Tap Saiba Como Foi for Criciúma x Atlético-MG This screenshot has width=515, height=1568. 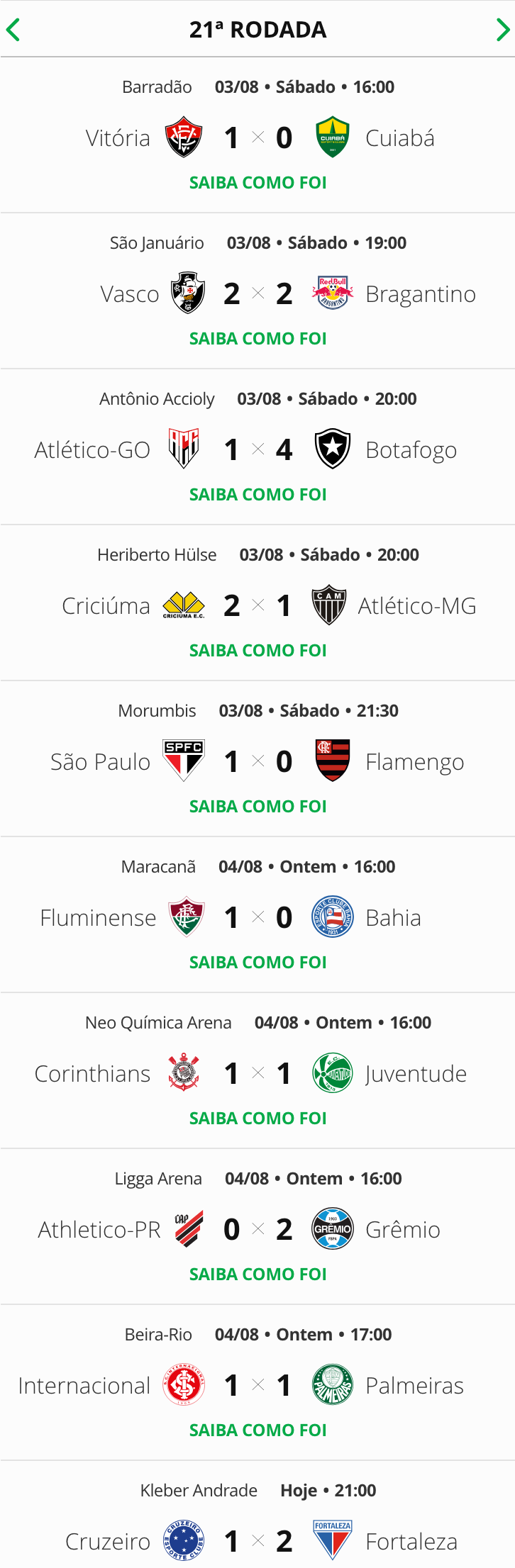point(257,651)
